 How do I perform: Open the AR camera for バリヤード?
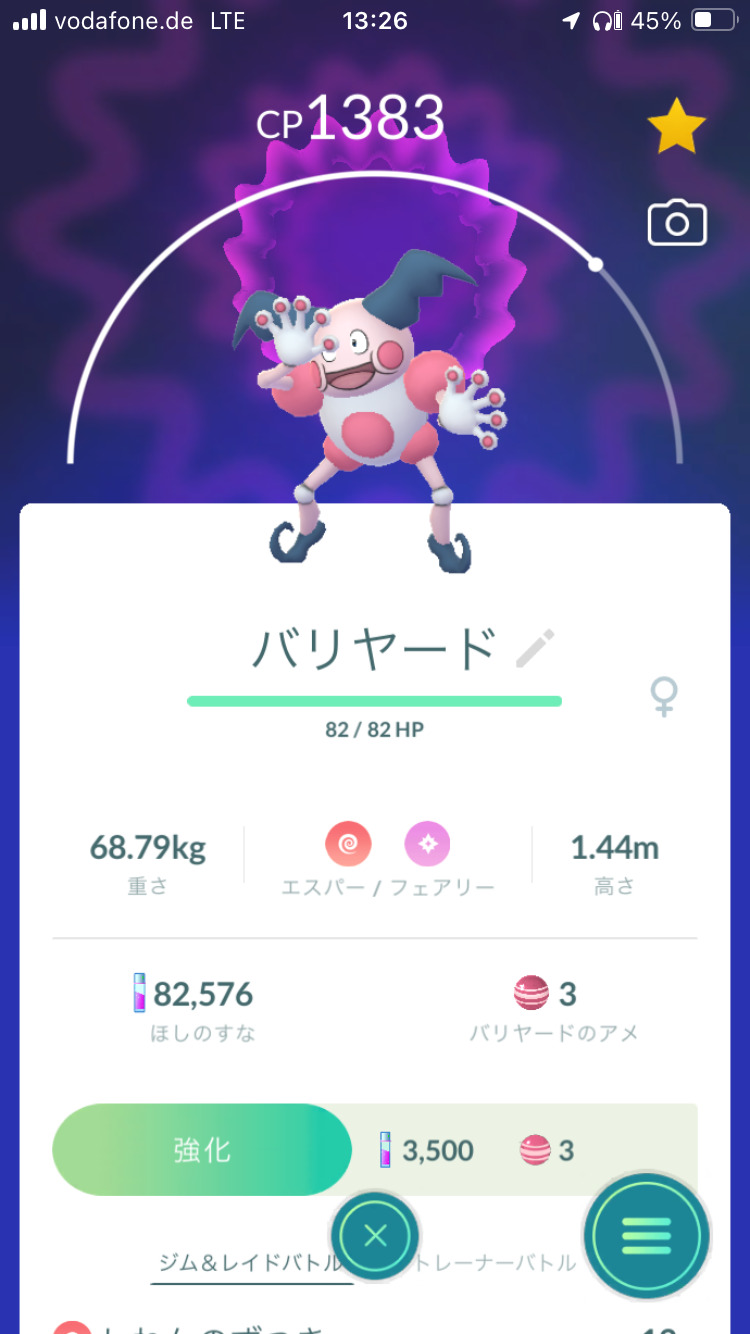pyautogui.click(x=677, y=223)
